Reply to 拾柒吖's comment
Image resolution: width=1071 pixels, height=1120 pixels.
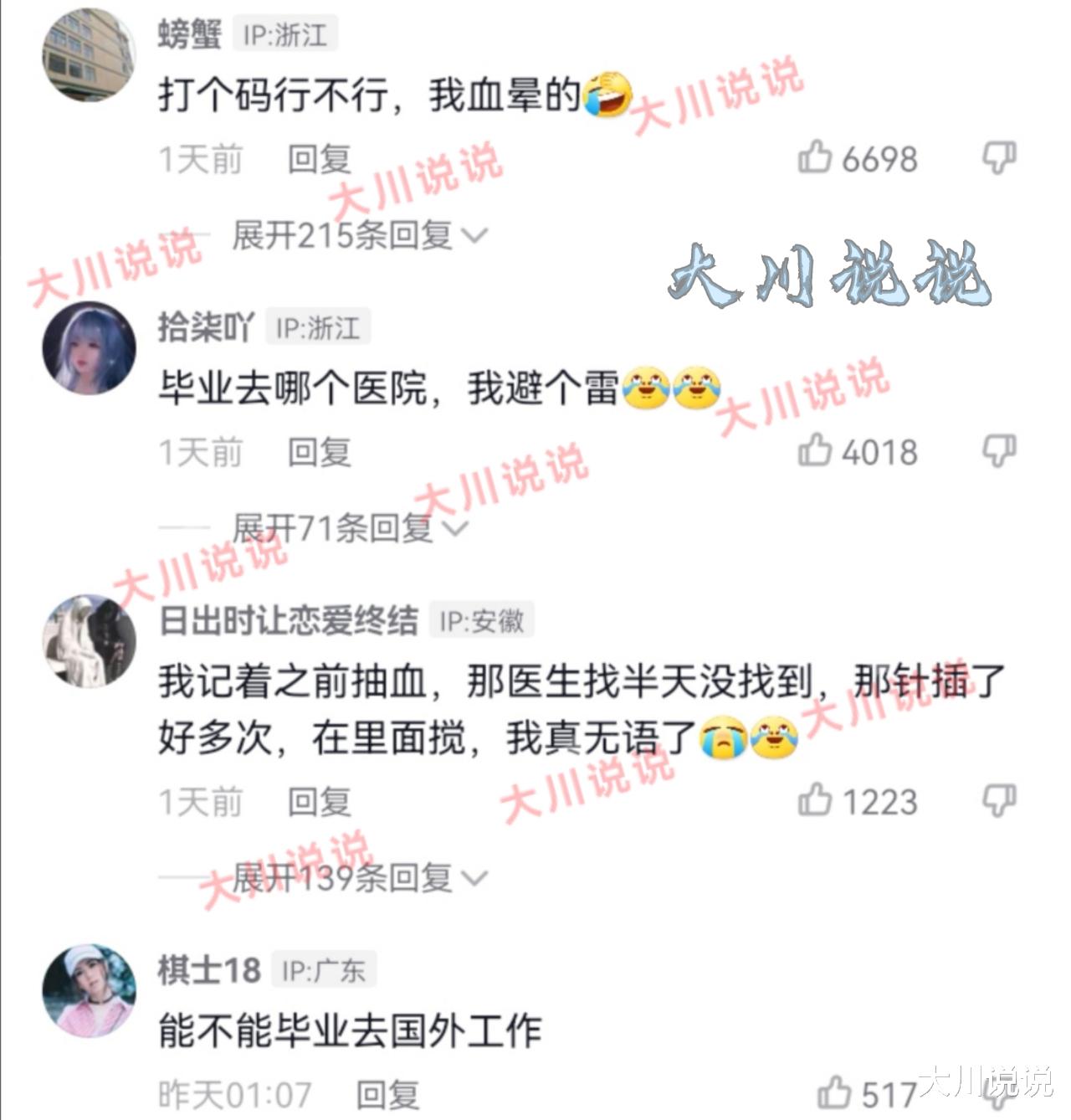(320, 452)
